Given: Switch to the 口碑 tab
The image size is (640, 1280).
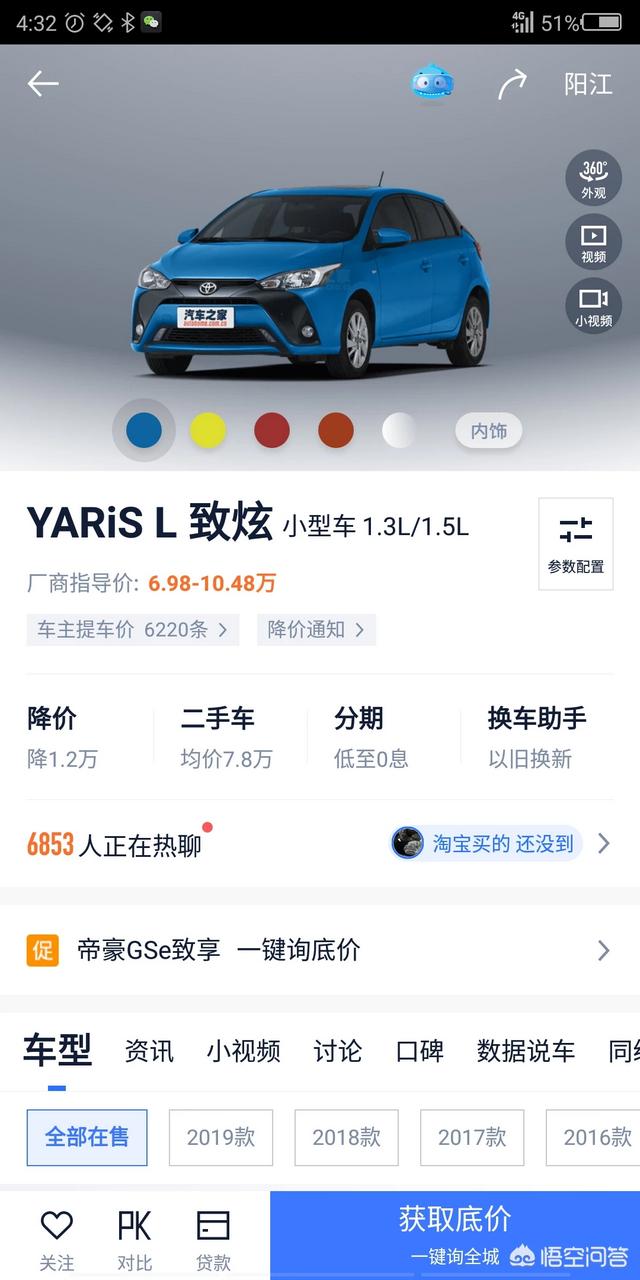Looking at the screenshot, I should point(419,1051).
